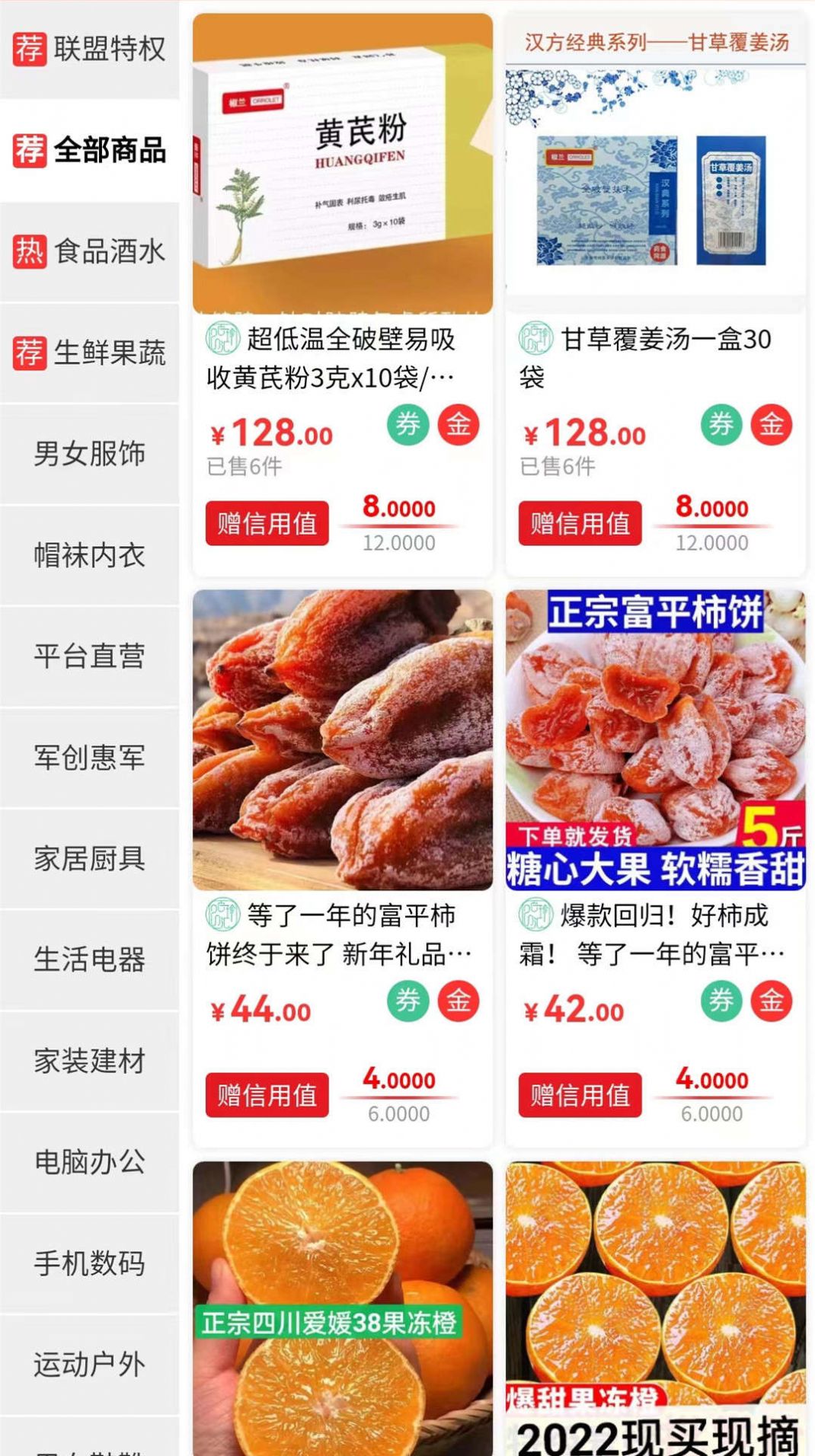Select 平台直营 in the sidebar
The image size is (815, 1456).
point(89,656)
